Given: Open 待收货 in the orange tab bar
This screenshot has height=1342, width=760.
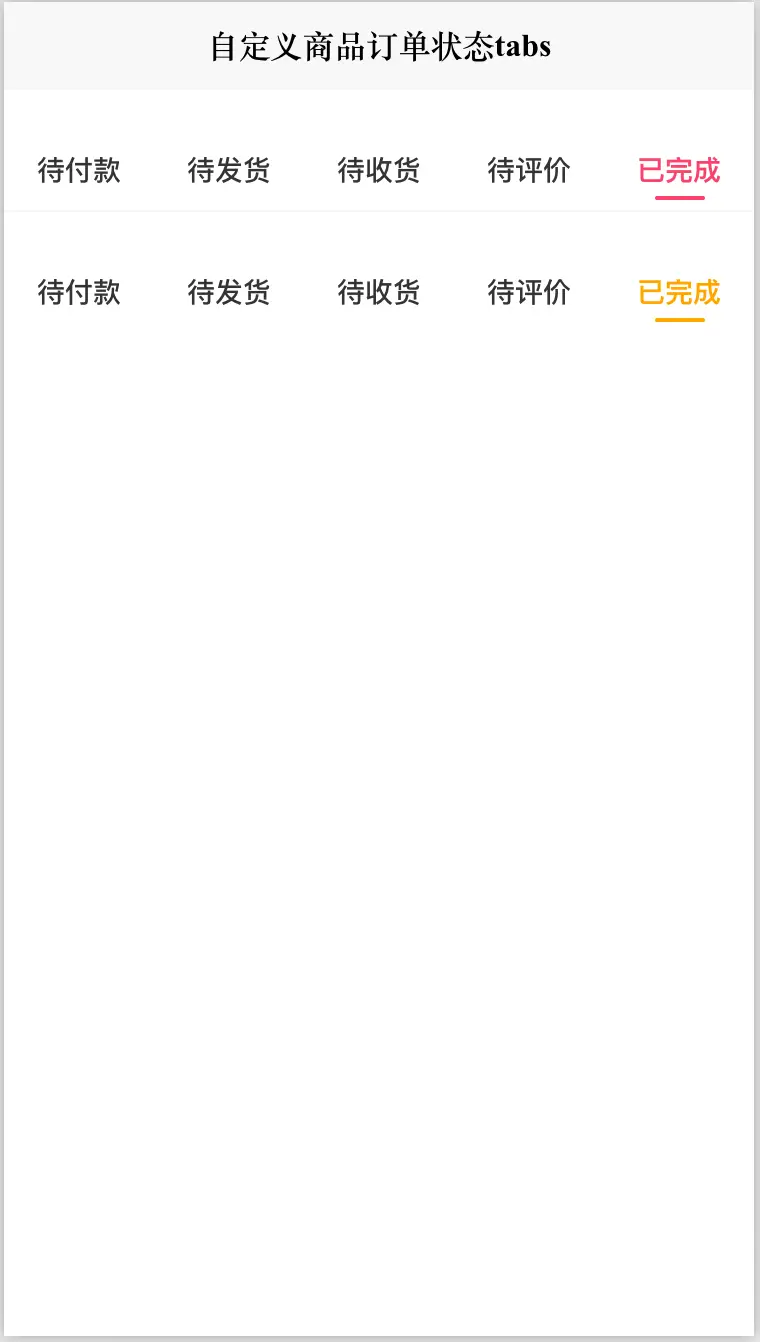Looking at the screenshot, I should point(379,293).
